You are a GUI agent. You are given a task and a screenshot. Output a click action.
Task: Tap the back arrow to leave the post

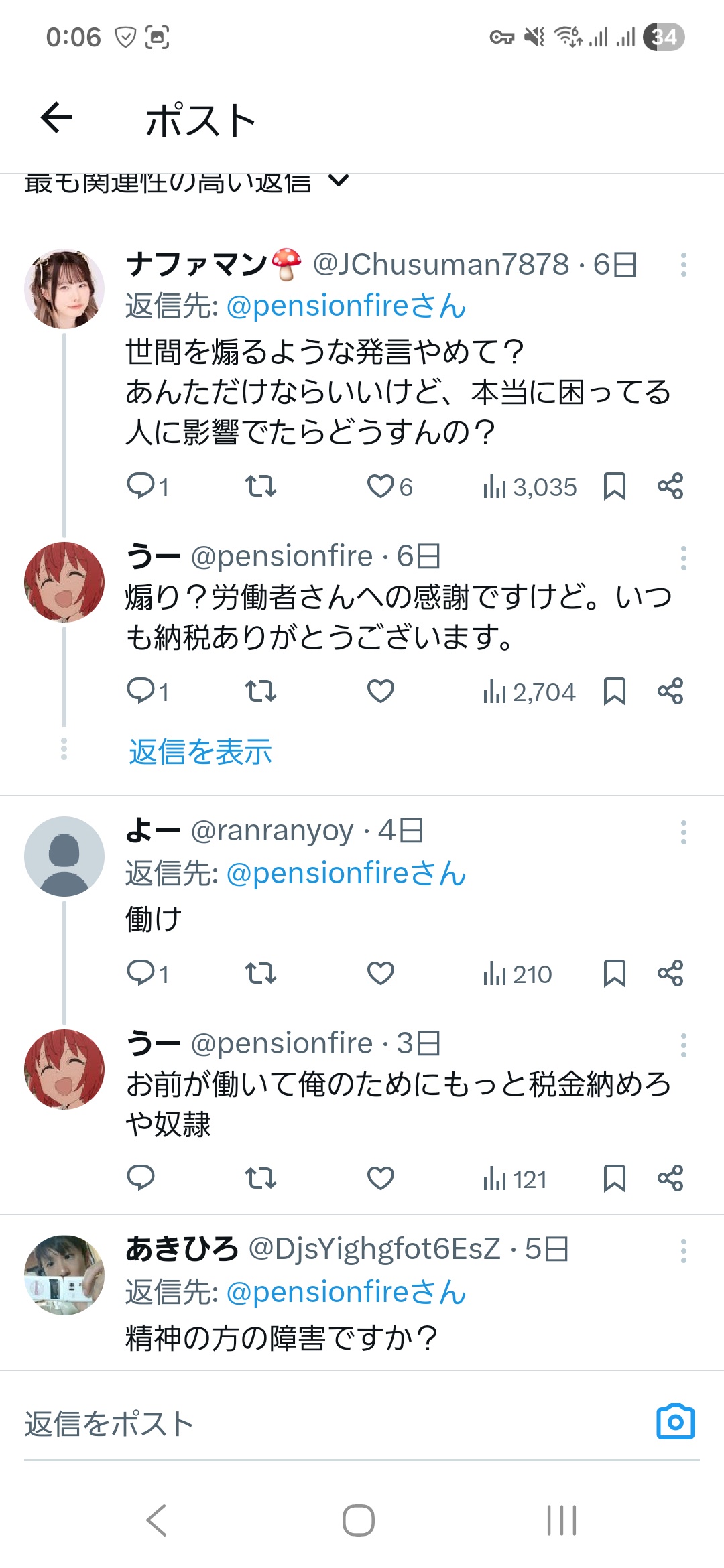[56, 119]
